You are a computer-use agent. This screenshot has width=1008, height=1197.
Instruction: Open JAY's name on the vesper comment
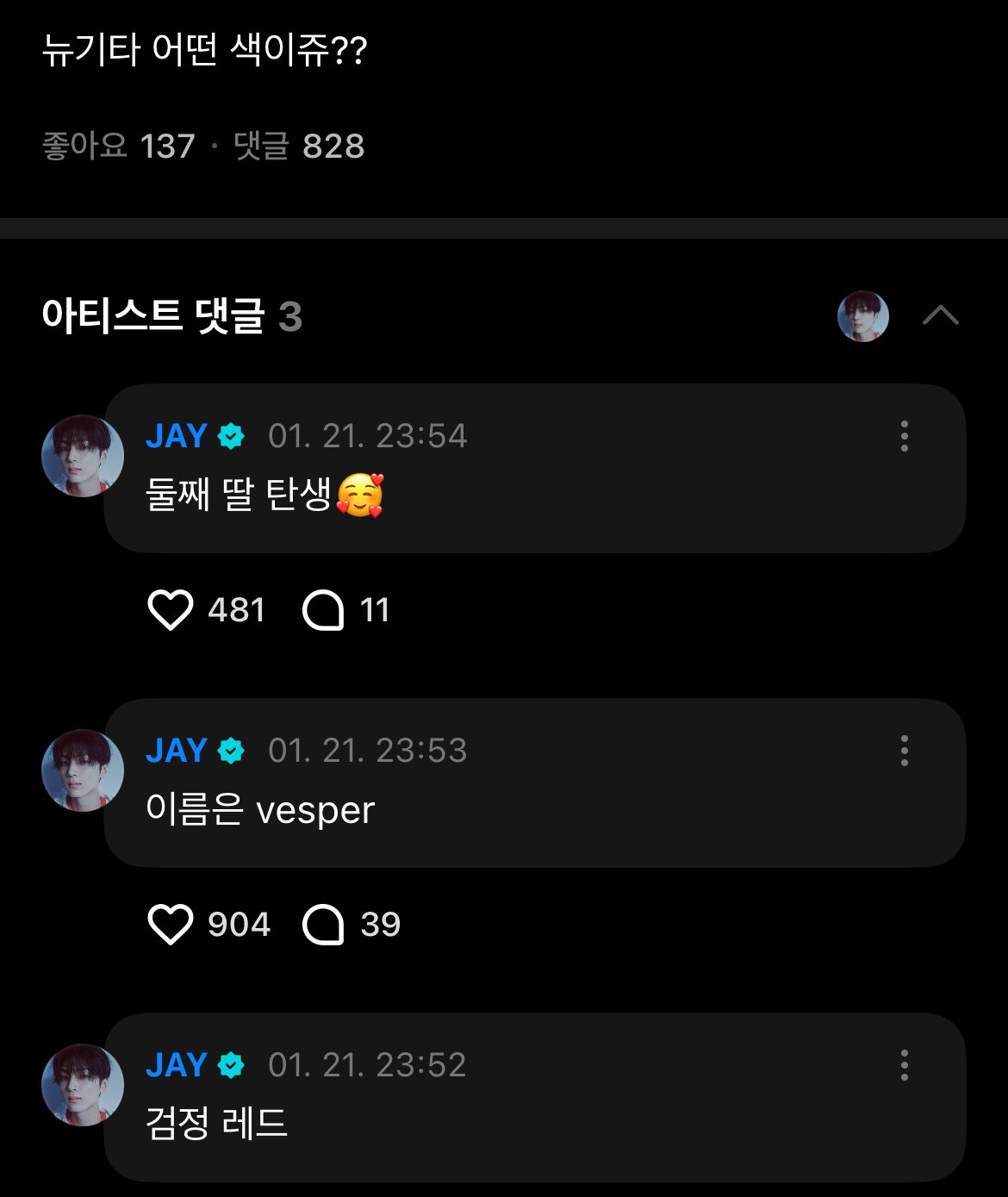[177, 751]
